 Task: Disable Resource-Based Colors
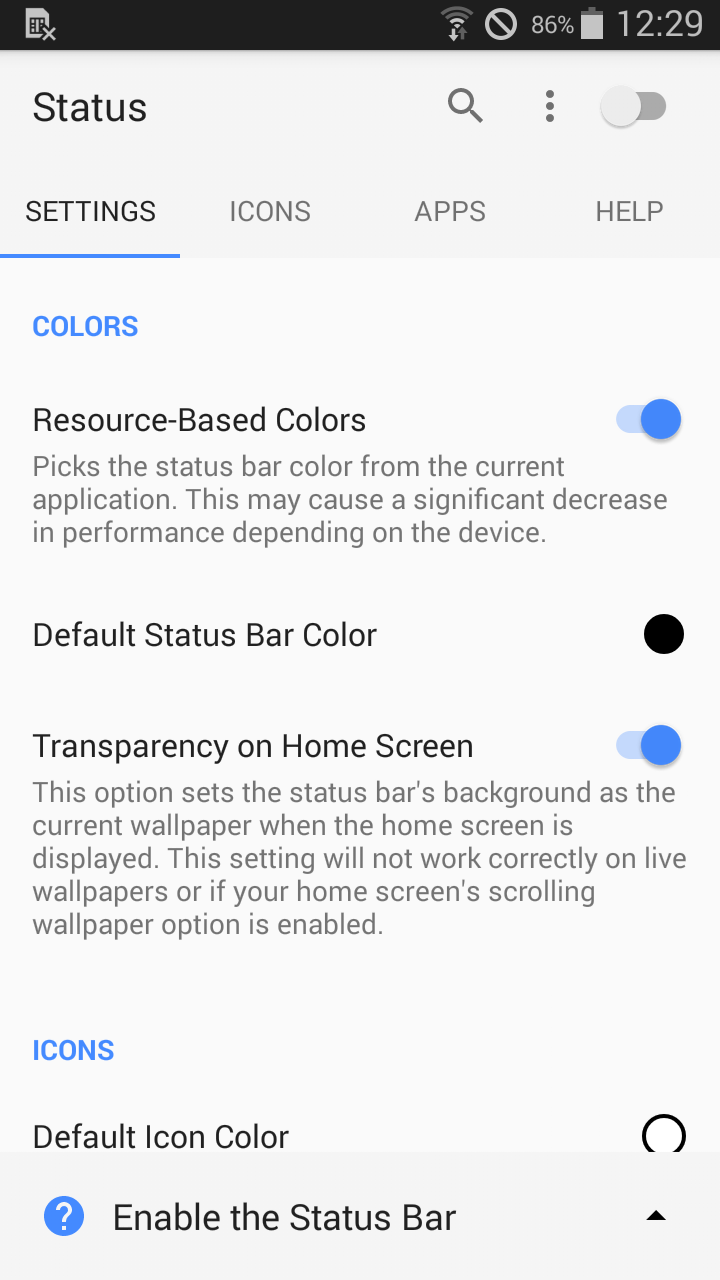(649, 420)
